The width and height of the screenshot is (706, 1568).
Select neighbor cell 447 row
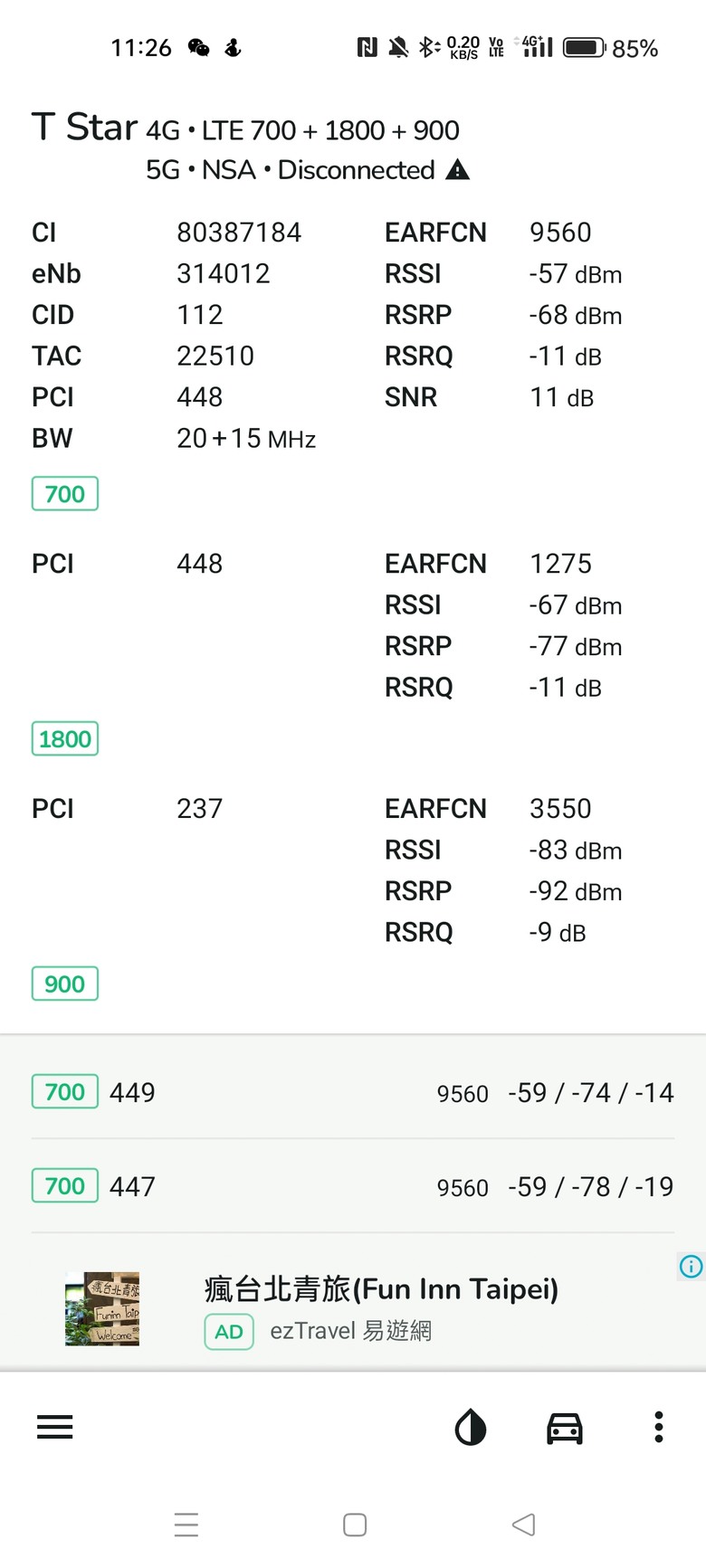click(353, 1186)
